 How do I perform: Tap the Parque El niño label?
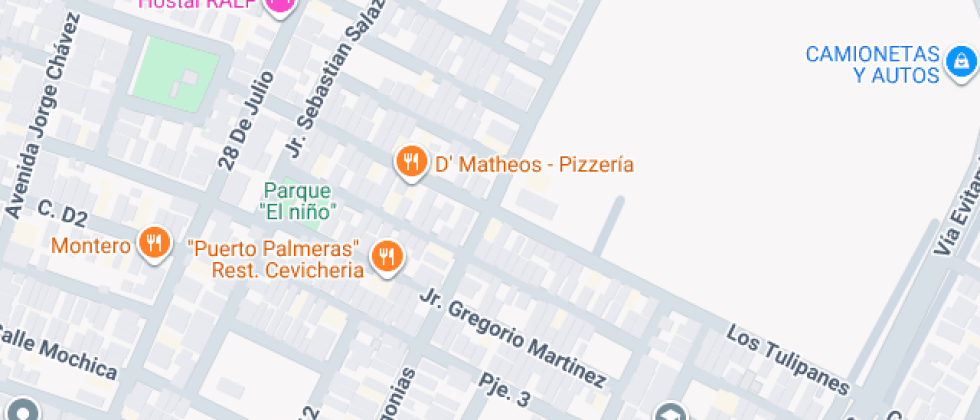point(298,200)
